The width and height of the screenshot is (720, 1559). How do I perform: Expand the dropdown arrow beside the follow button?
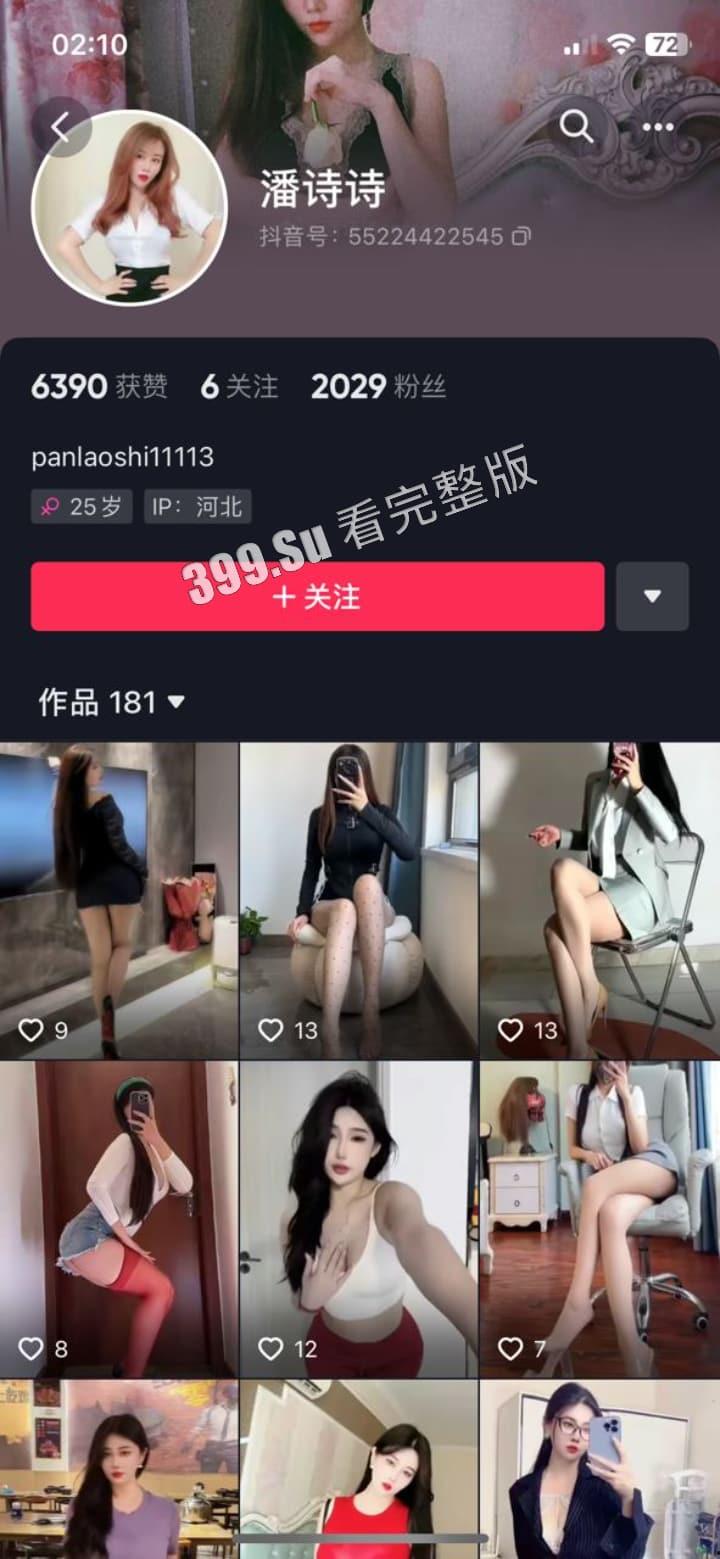pyautogui.click(x=653, y=597)
